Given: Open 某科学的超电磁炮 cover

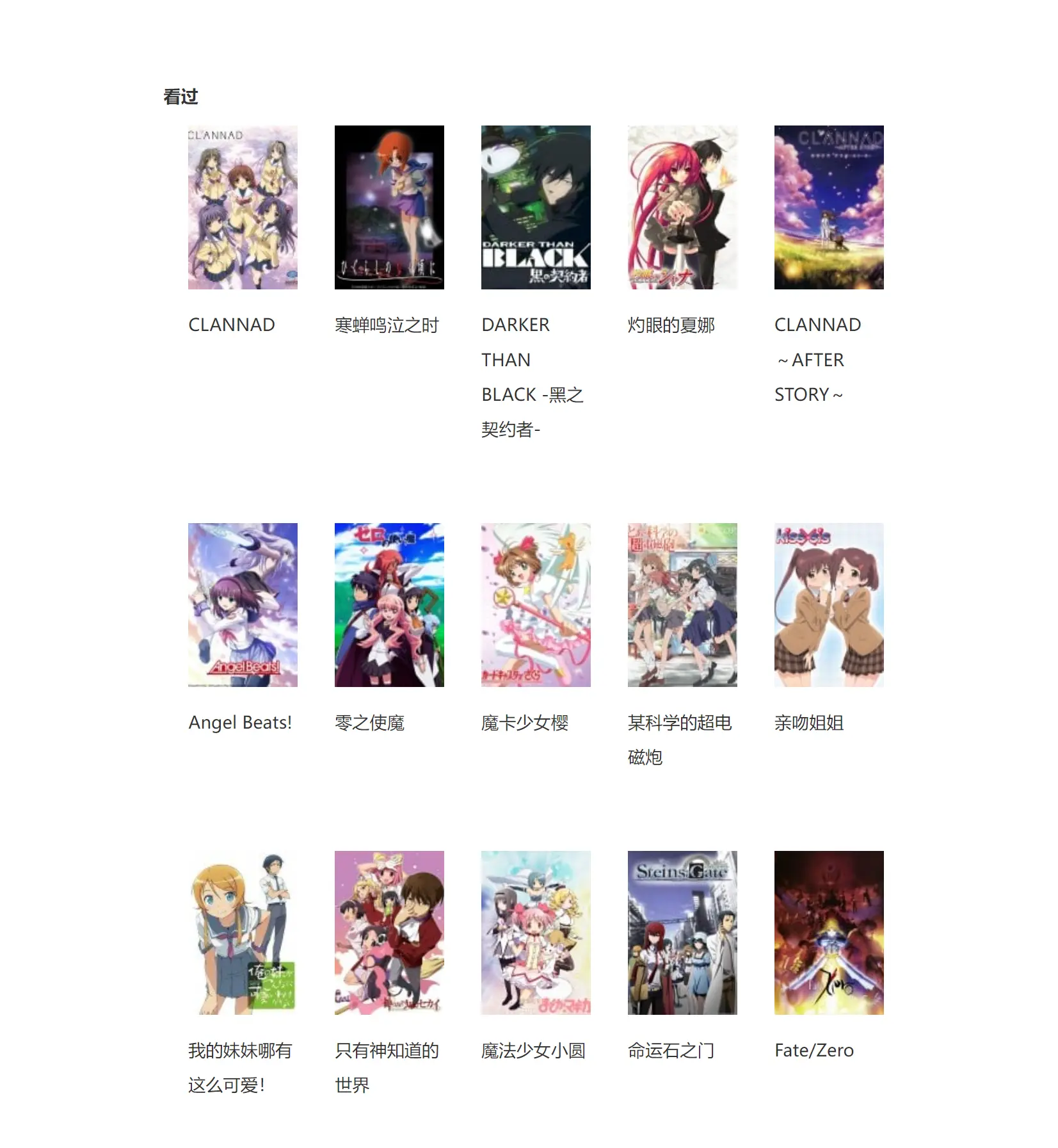Looking at the screenshot, I should [x=682, y=605].
